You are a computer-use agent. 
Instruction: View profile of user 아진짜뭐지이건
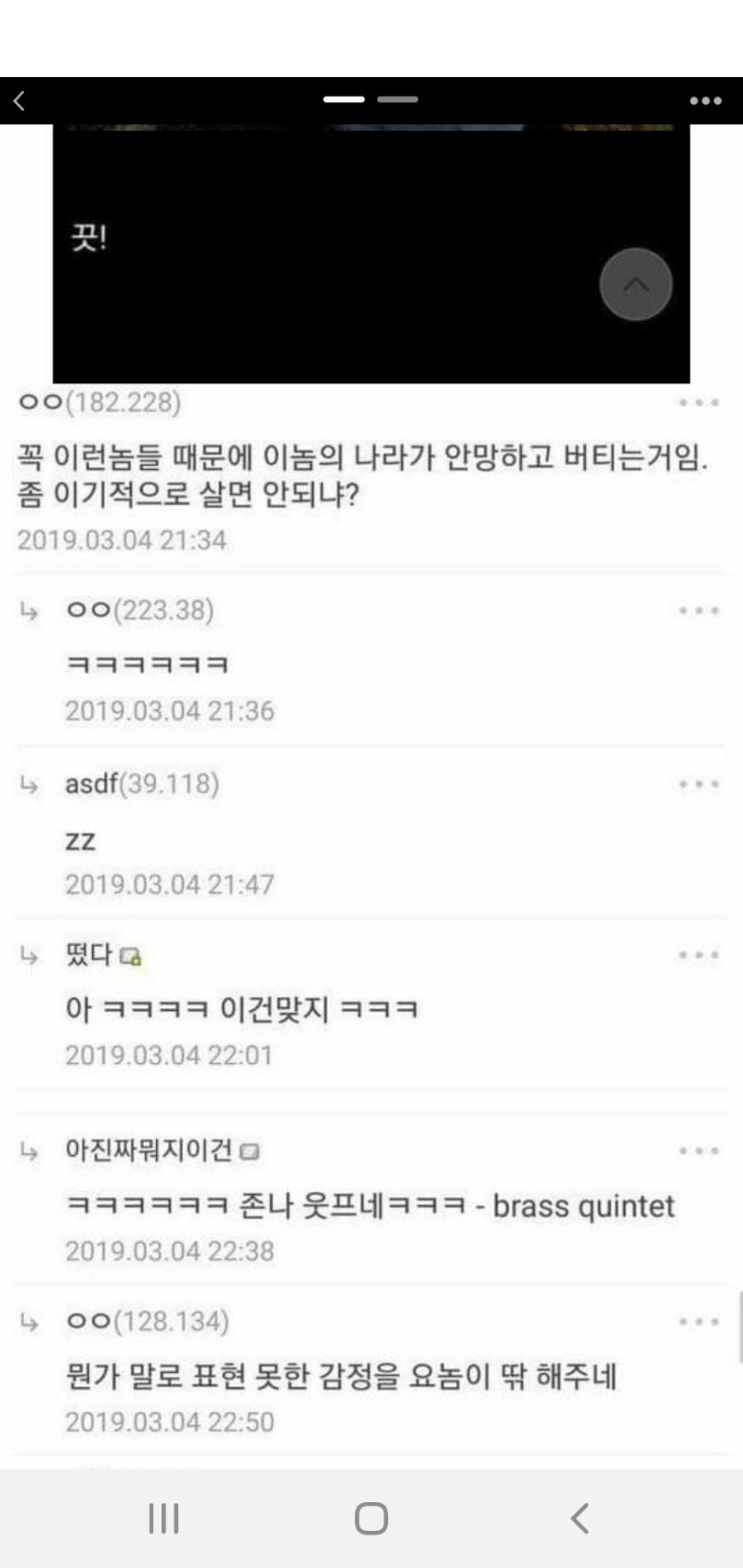click(149, 1151)
